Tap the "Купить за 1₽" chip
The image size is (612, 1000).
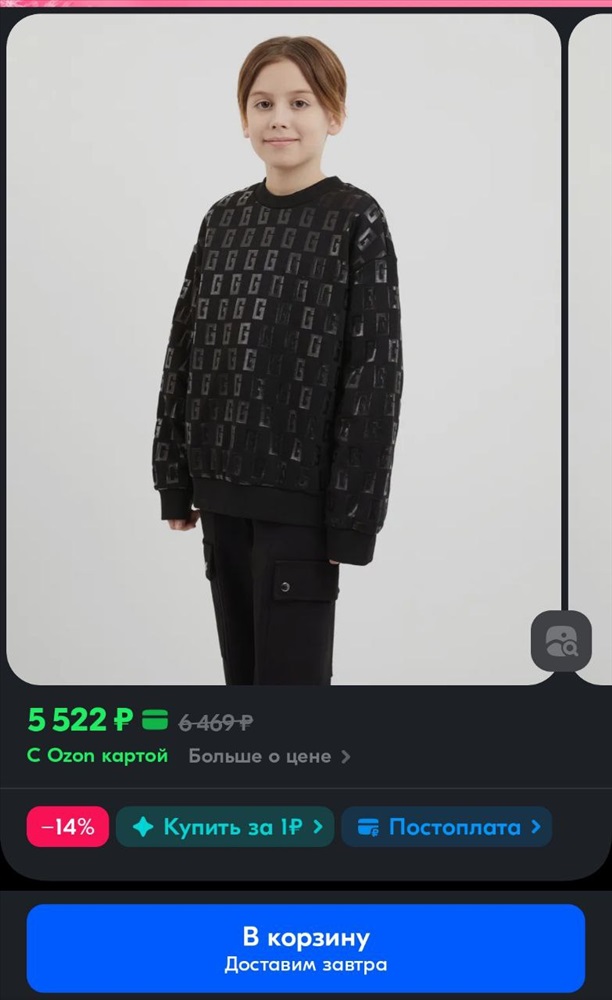tap(225, 827)
